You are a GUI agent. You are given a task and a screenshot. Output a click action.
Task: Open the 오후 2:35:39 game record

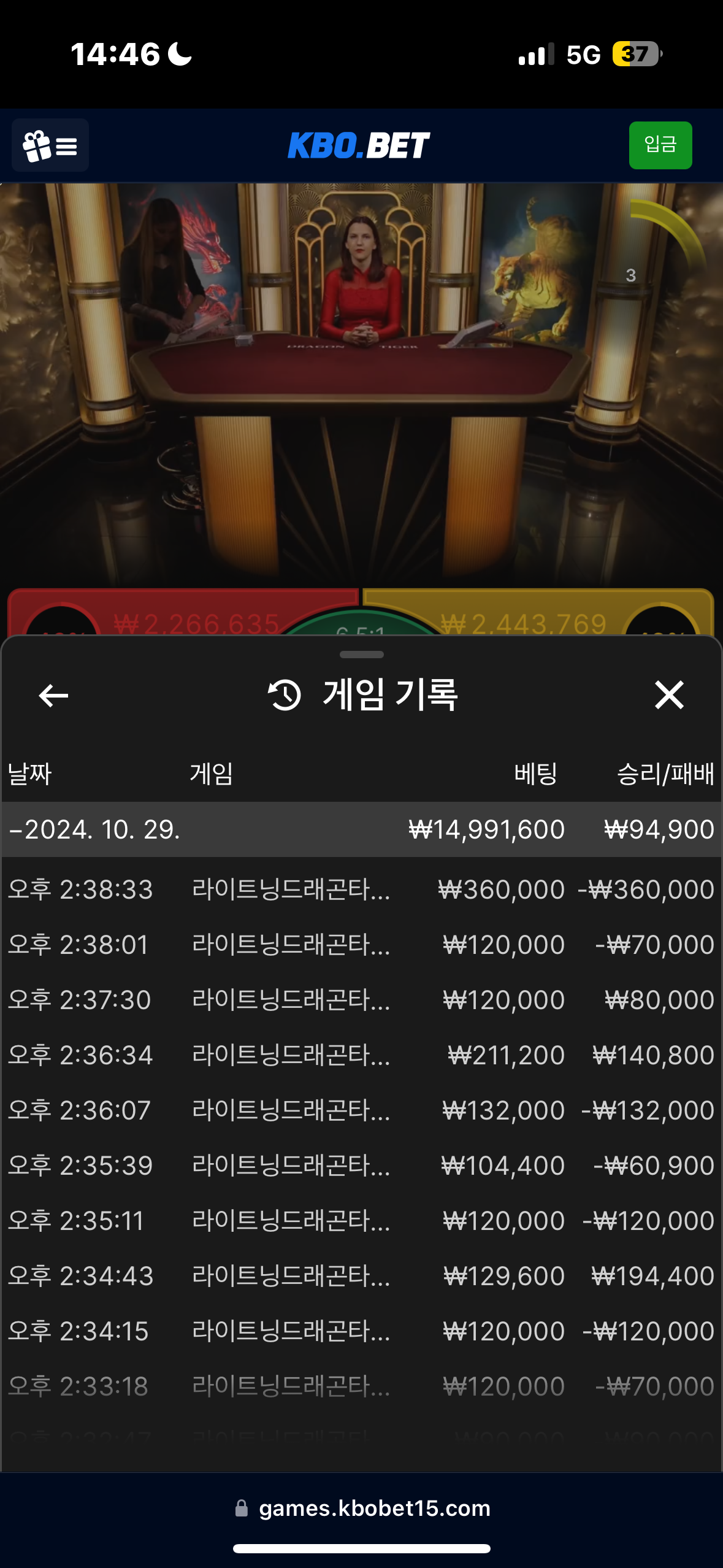(361, 1166)
